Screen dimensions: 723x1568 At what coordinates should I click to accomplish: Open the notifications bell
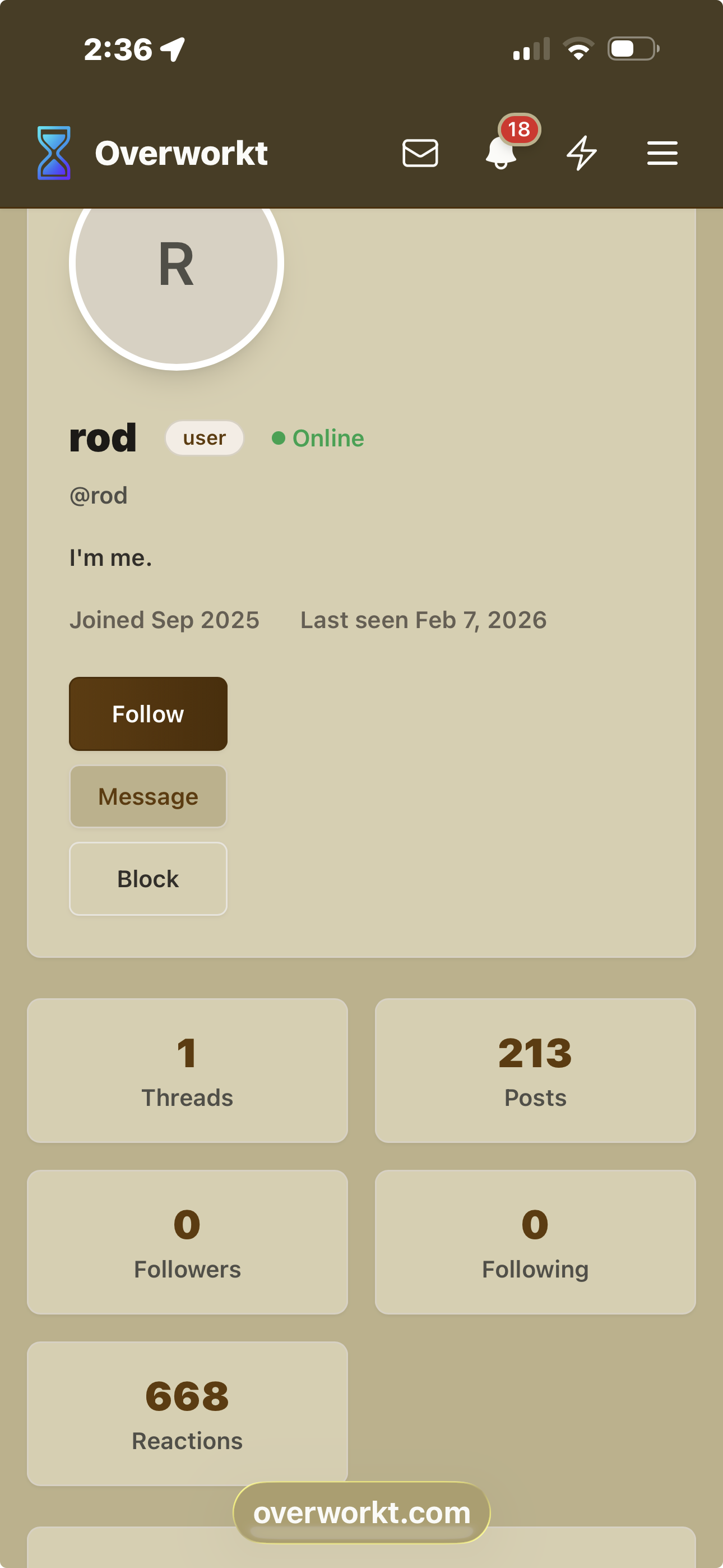tap(502, 152)
